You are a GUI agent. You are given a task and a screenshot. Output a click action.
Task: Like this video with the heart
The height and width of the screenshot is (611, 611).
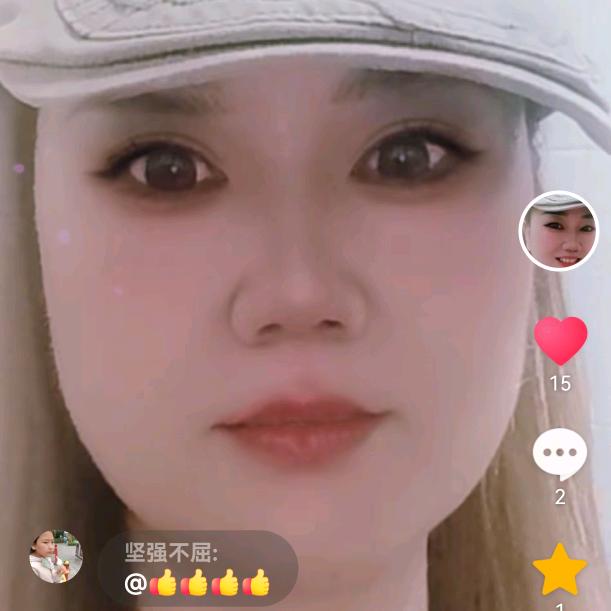[560, 341]
